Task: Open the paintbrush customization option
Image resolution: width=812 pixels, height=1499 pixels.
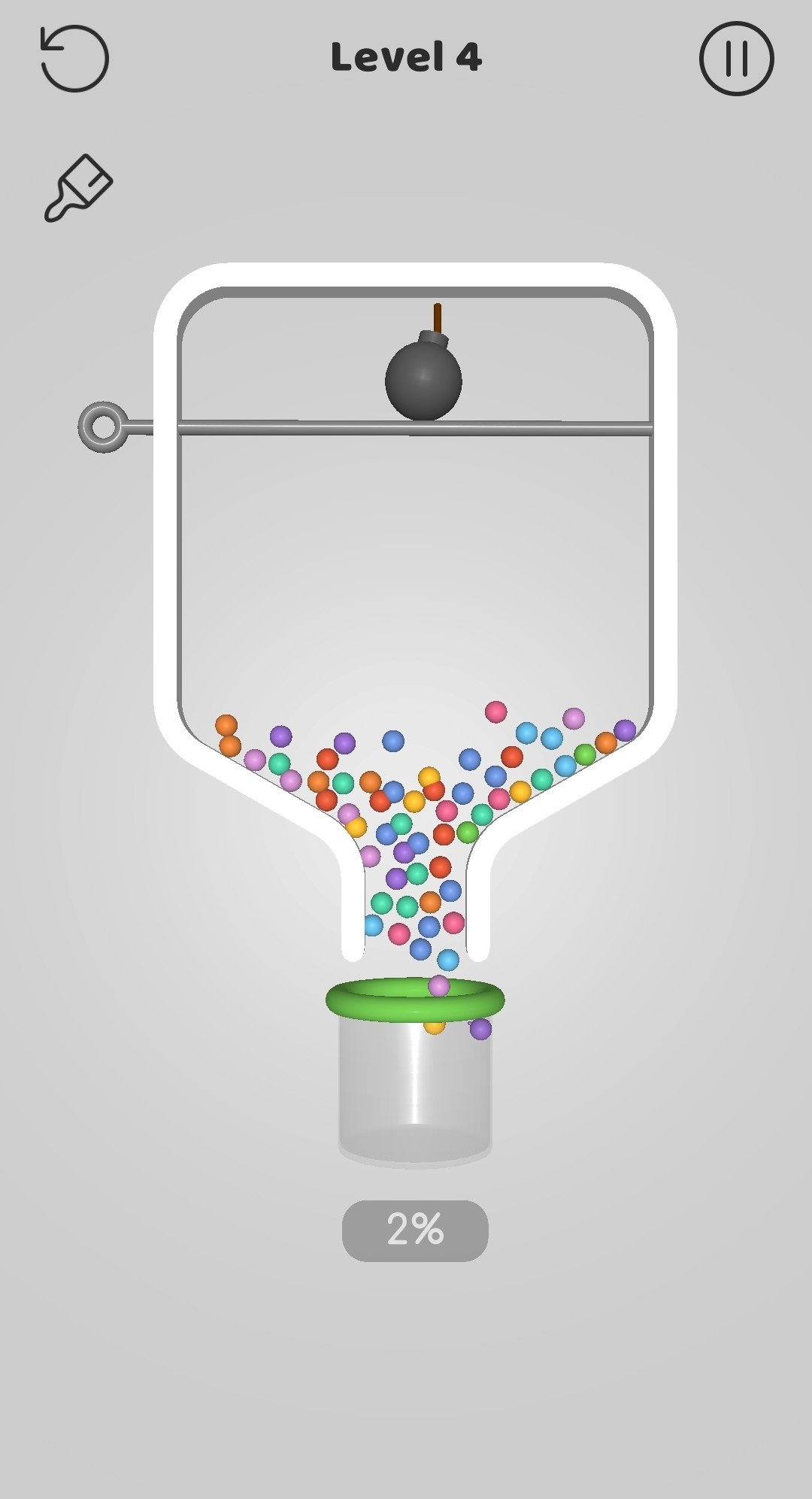Action: pyautogui.click(x=78, y=188)
